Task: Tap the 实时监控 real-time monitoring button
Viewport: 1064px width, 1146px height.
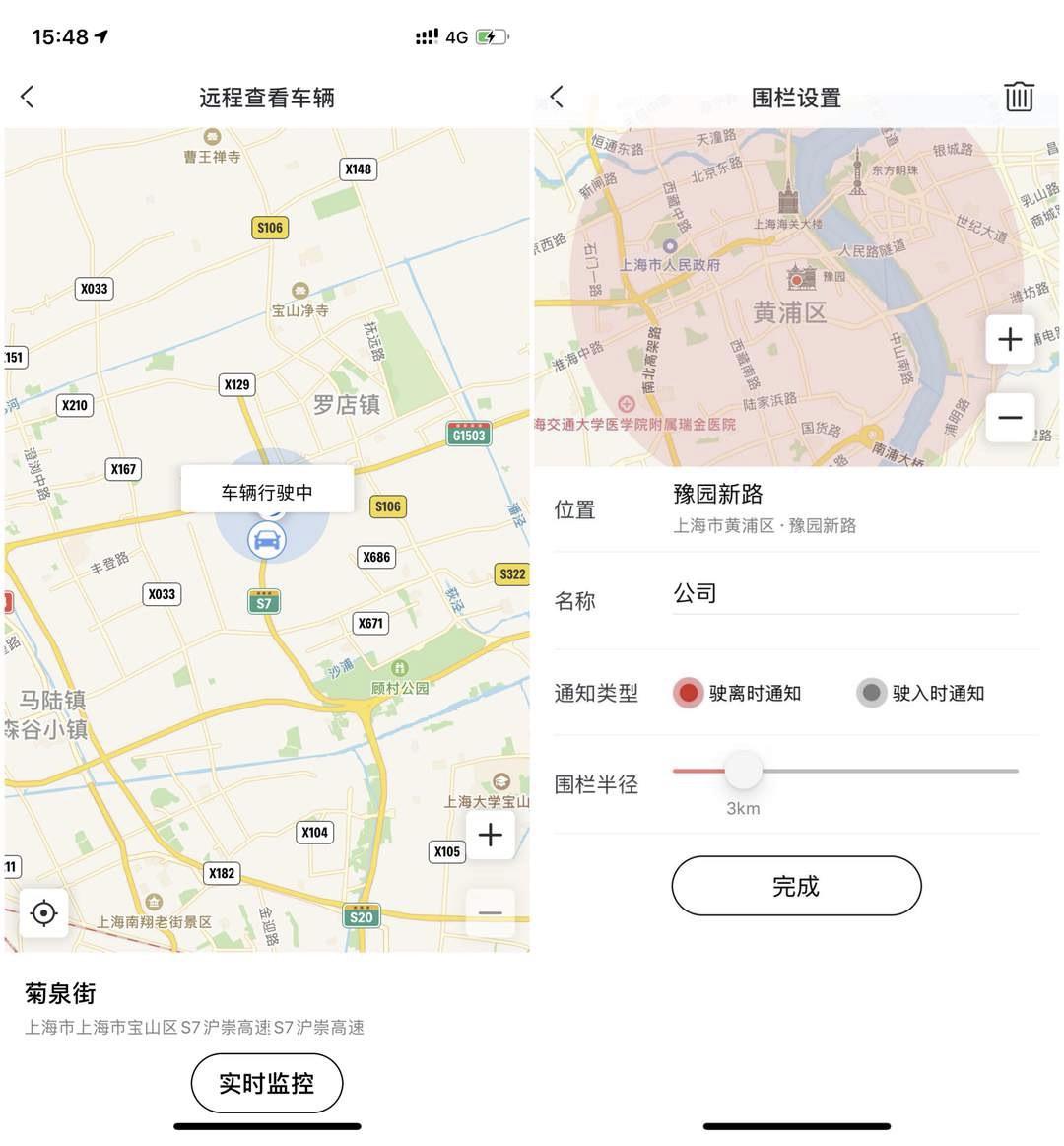Action: pyautogui.click(x=267, y=1083)
